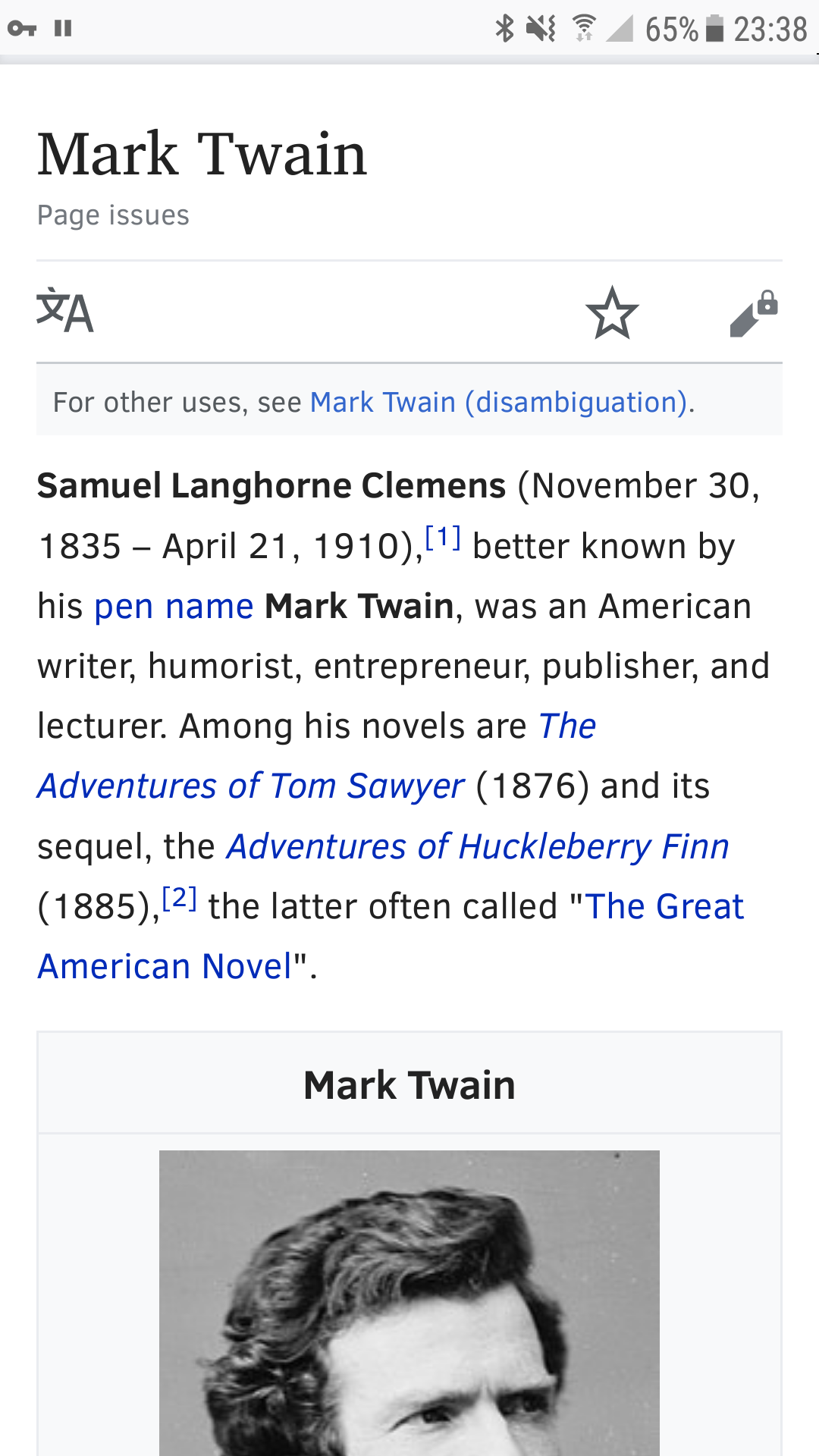Open Mark Twain (disambiguation) link
This screenshot has height=1456, width=819.
(x=500, y=403)
